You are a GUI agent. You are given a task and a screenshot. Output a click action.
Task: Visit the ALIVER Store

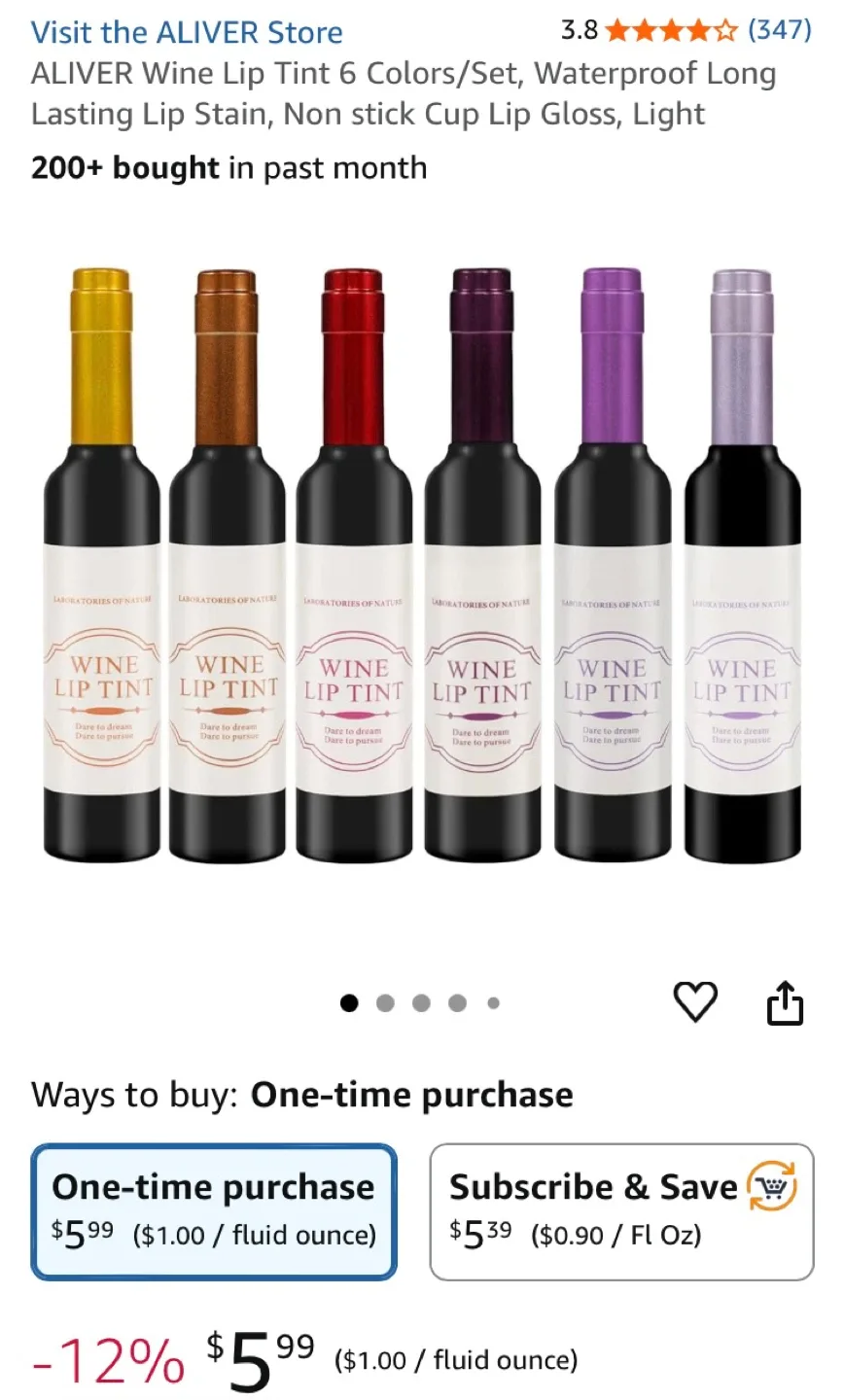click(x=186, y=32)
